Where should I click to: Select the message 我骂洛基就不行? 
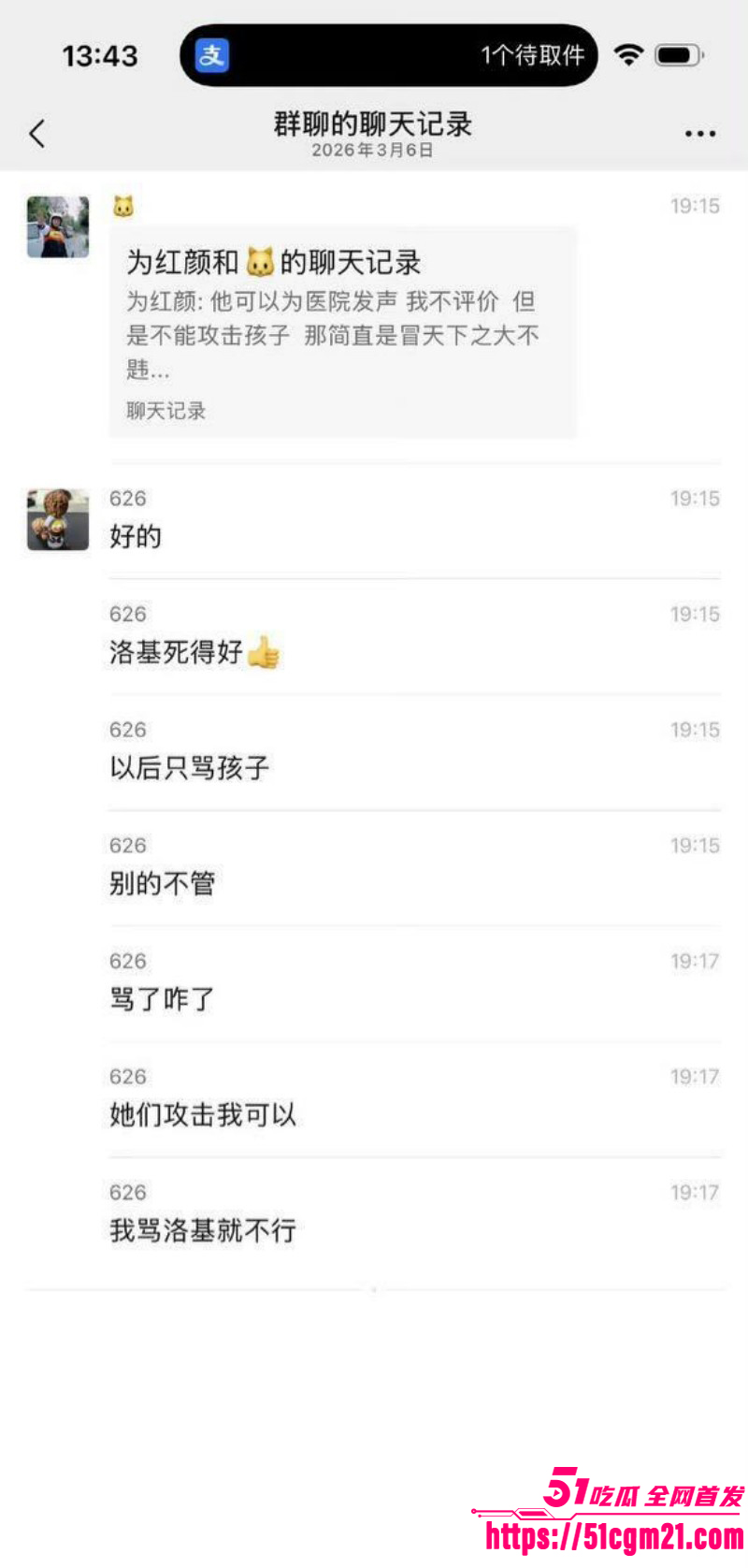(x=202, y=1230)
